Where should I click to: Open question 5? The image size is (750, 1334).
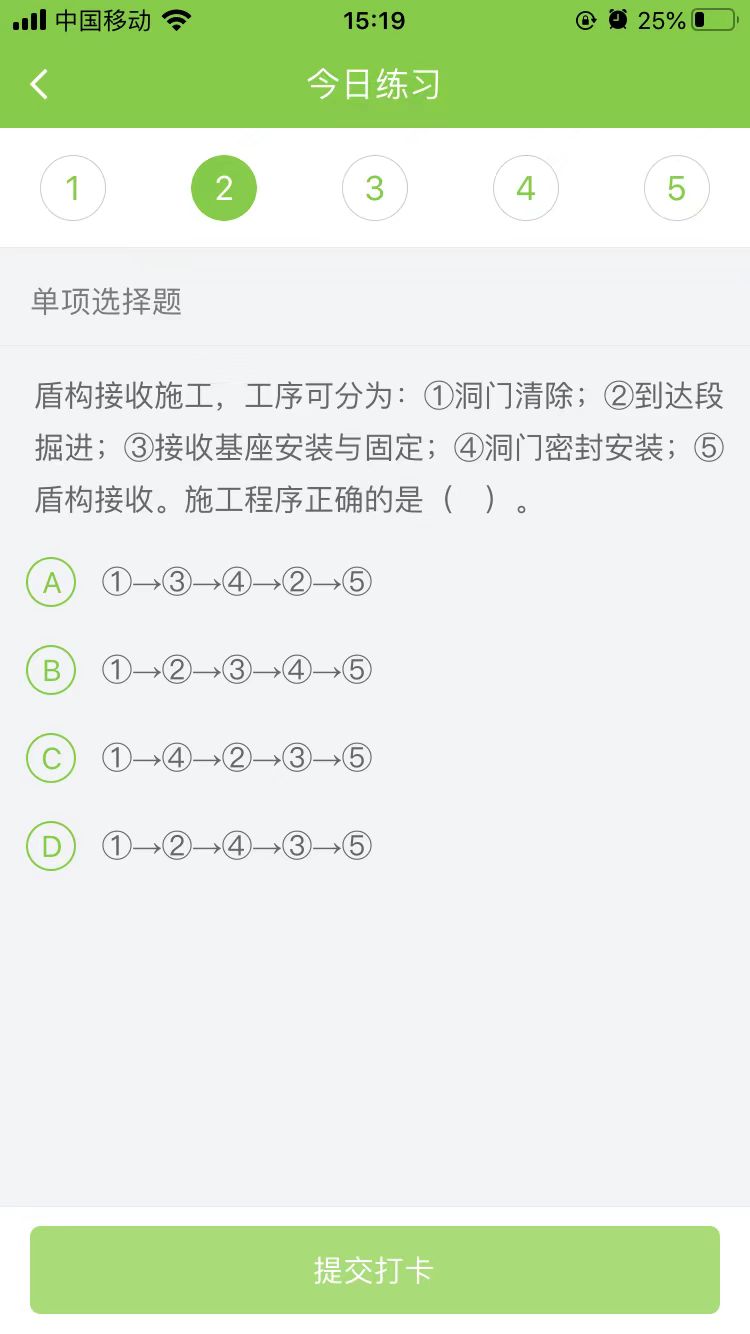click(677, 188)
